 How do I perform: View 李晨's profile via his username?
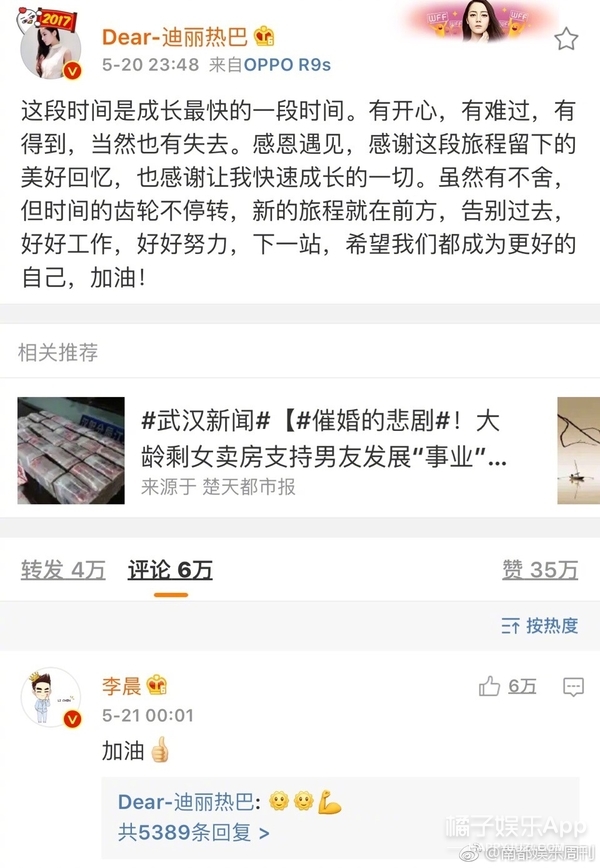click(122, 685)
